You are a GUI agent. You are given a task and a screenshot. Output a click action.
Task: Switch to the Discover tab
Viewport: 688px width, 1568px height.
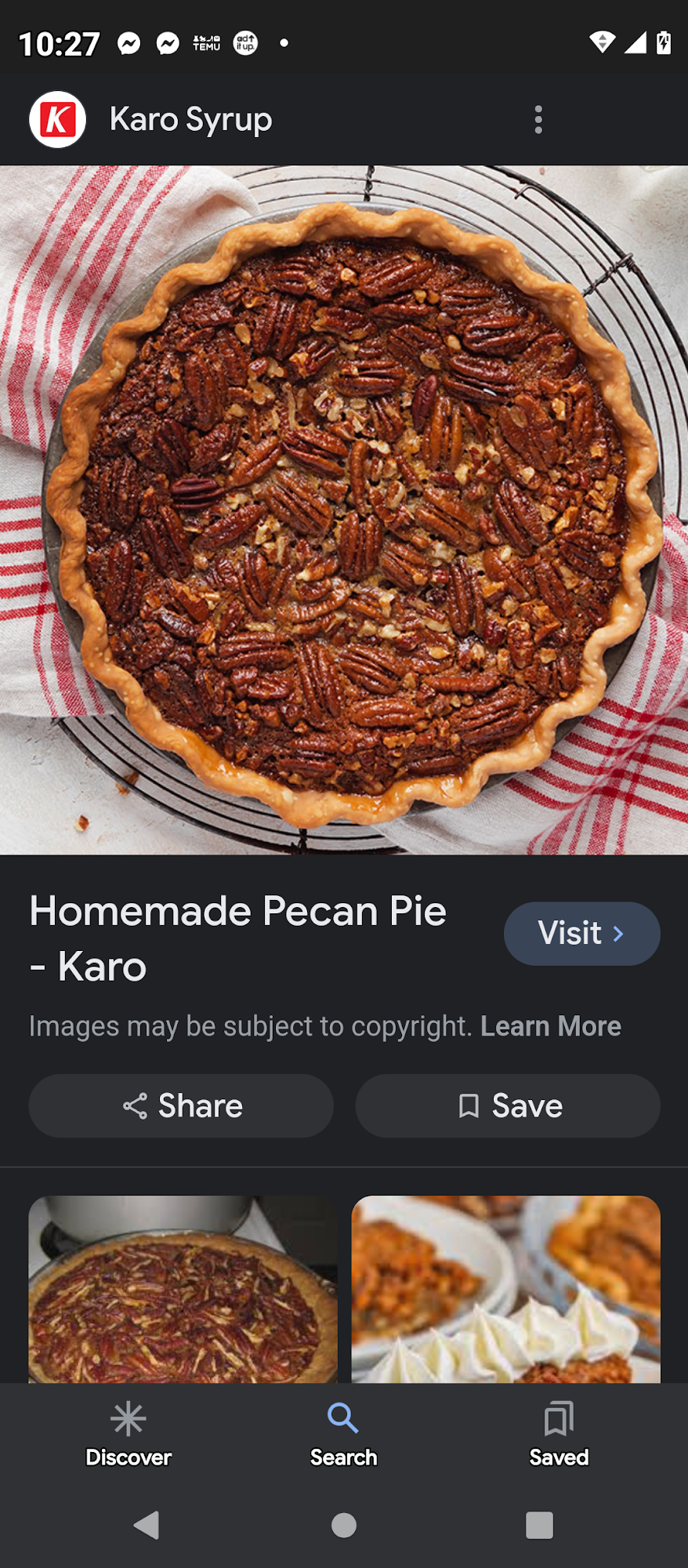[x=129, y=1435]
